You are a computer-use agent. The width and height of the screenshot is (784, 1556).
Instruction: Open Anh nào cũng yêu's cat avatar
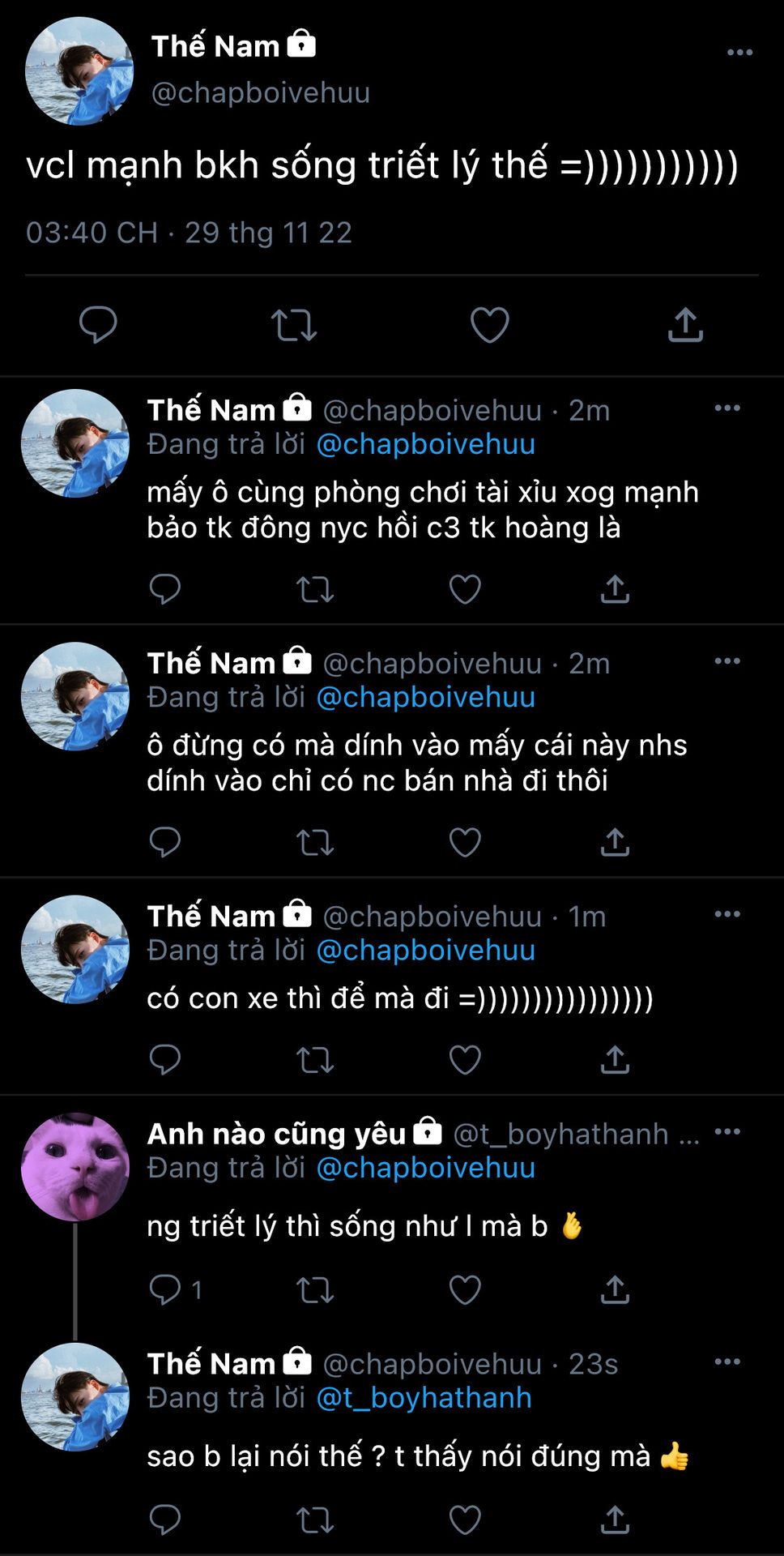click(x=75, y=1166)
